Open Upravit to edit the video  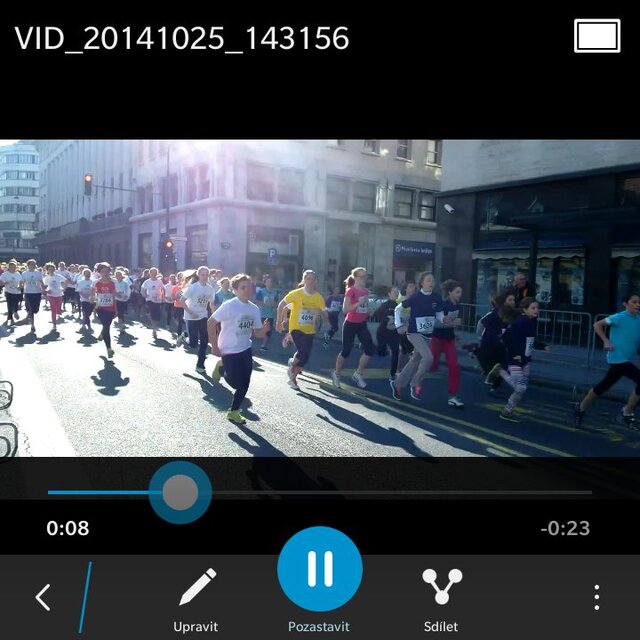(x=196, y=597)
